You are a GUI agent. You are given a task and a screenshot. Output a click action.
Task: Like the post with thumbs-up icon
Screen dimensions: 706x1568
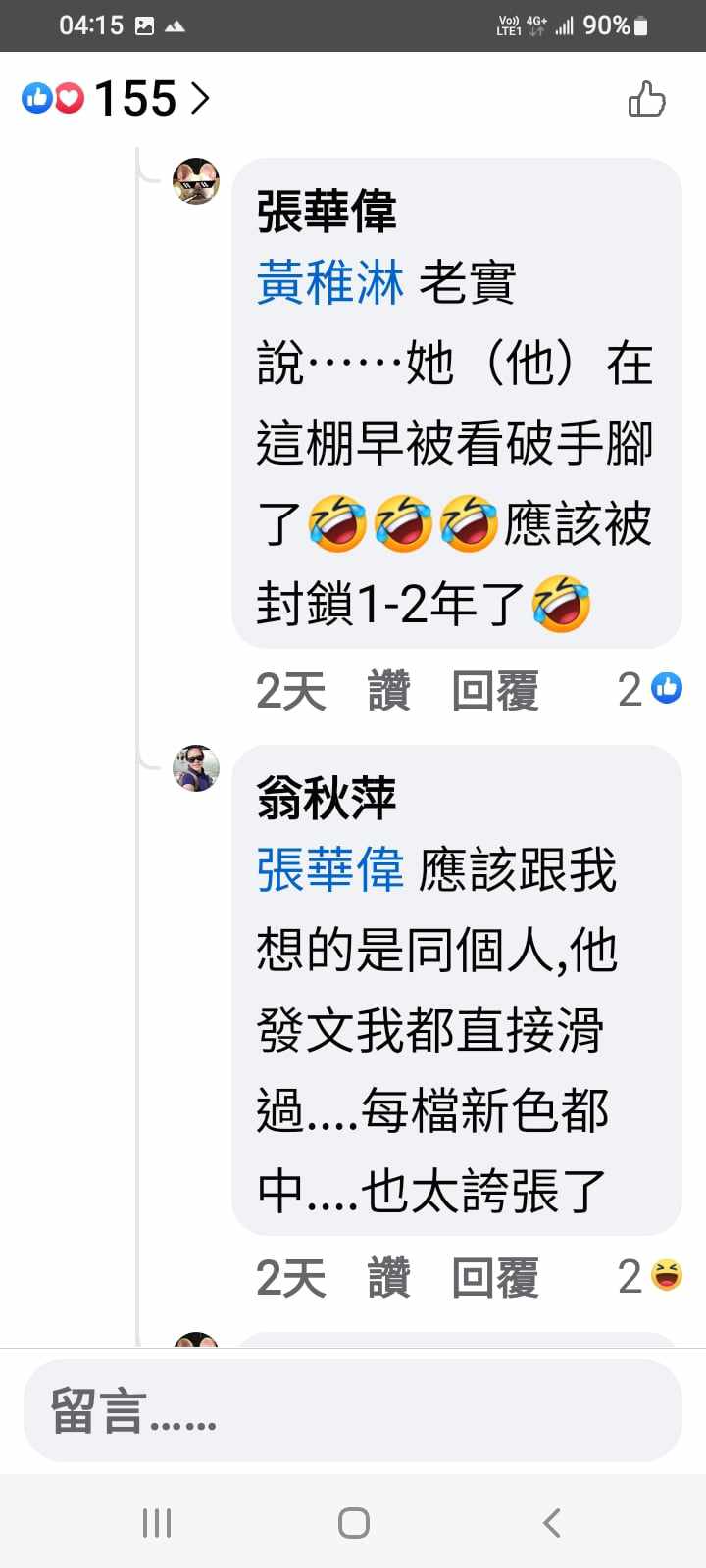point(646,99)
